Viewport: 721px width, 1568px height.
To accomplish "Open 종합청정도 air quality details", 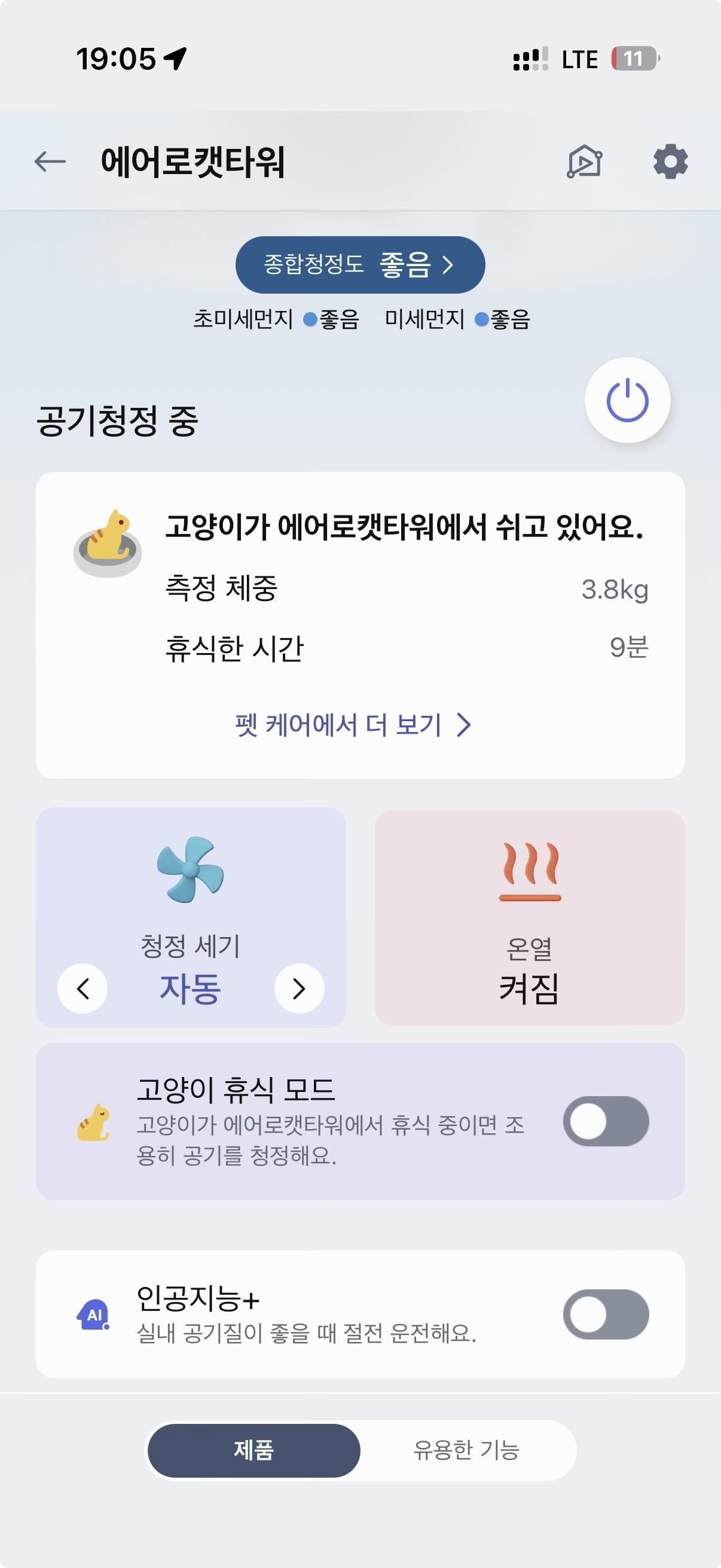I will 359,265.
